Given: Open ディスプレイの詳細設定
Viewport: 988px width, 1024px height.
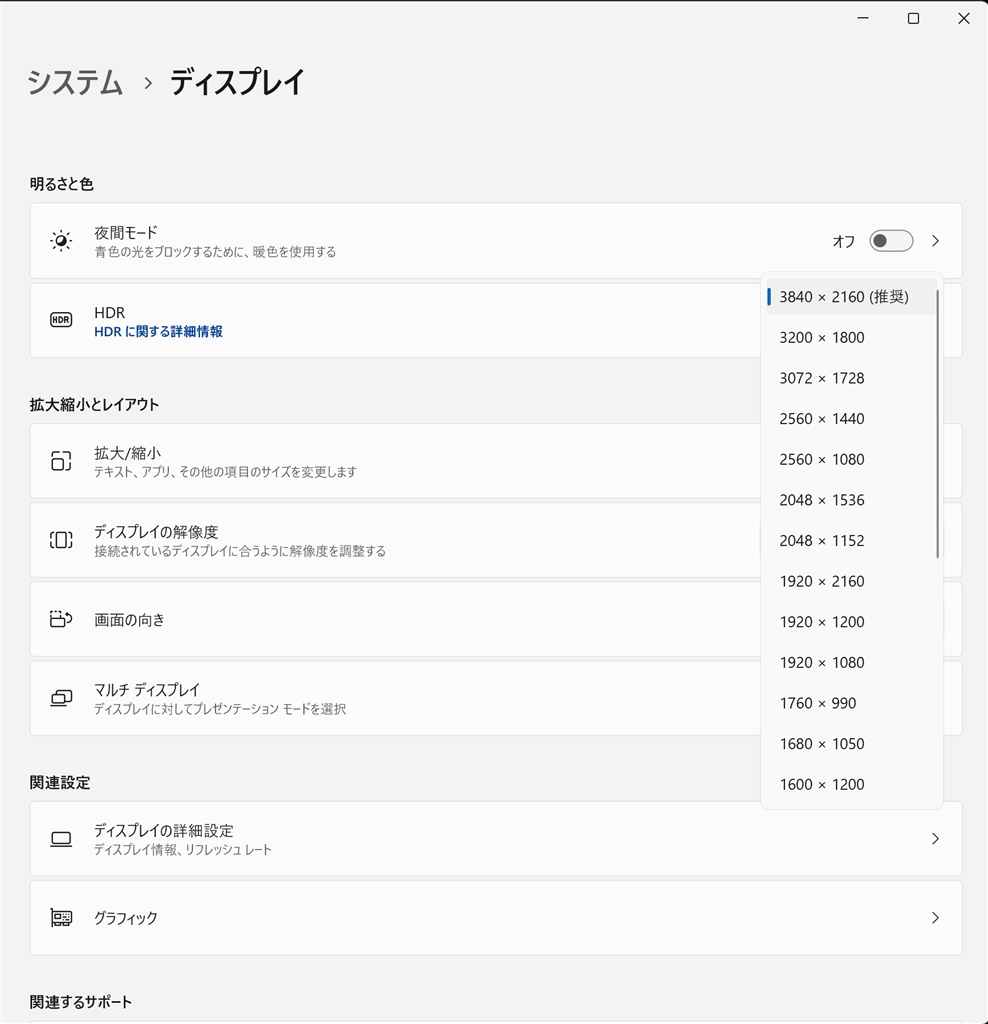Looking at the screenshot, I should [x=495, y=839].
